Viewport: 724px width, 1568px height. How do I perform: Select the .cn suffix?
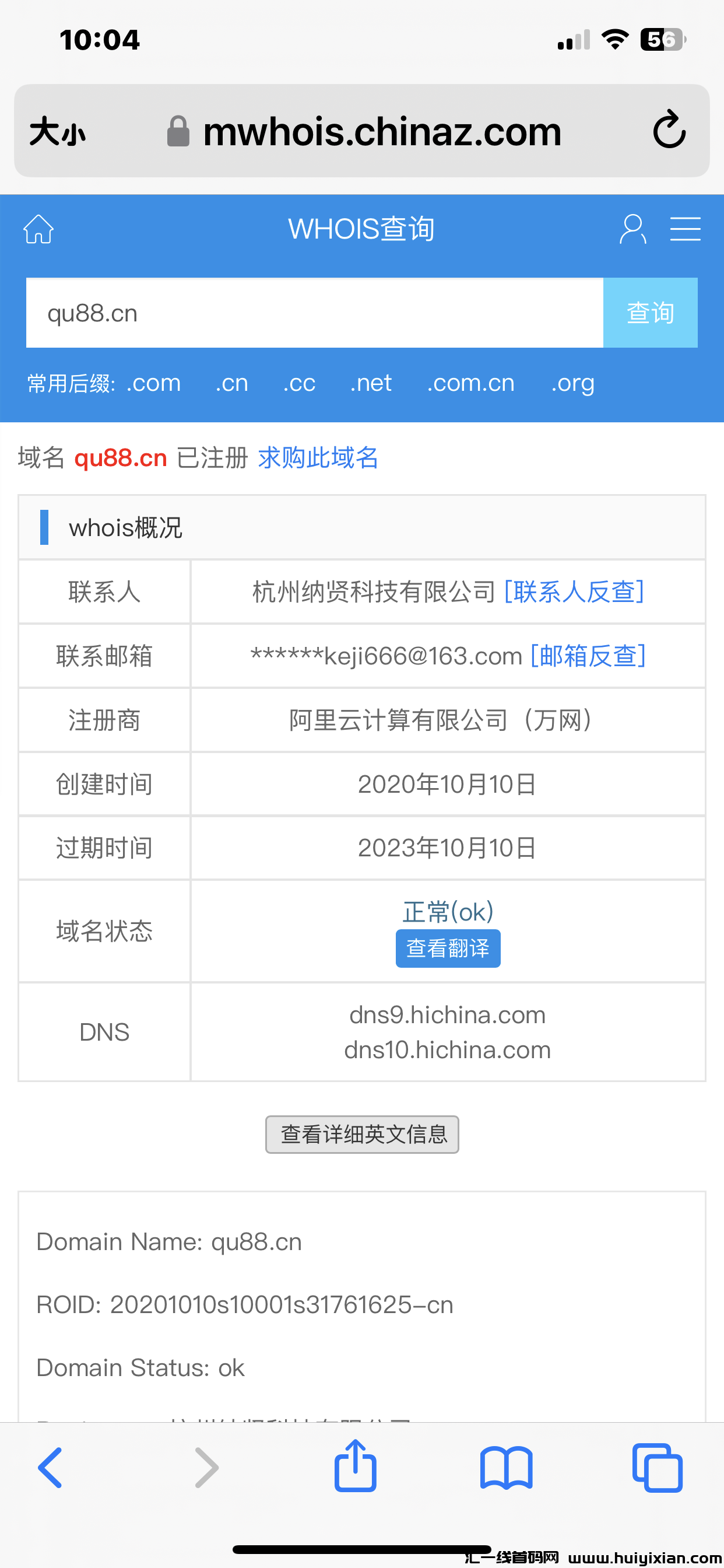click(x=232, y=383)
